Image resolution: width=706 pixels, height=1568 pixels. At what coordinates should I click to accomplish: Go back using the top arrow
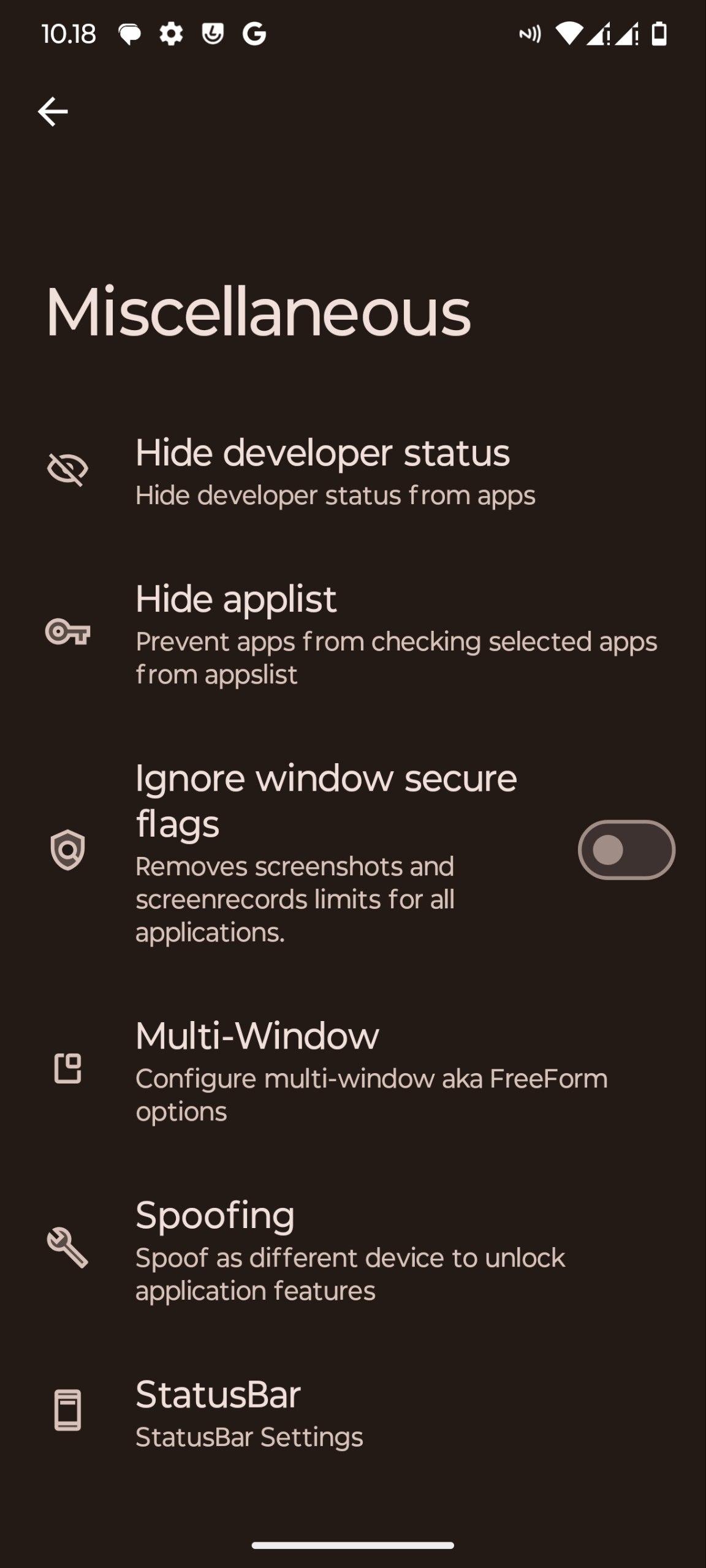pos(53,112)
